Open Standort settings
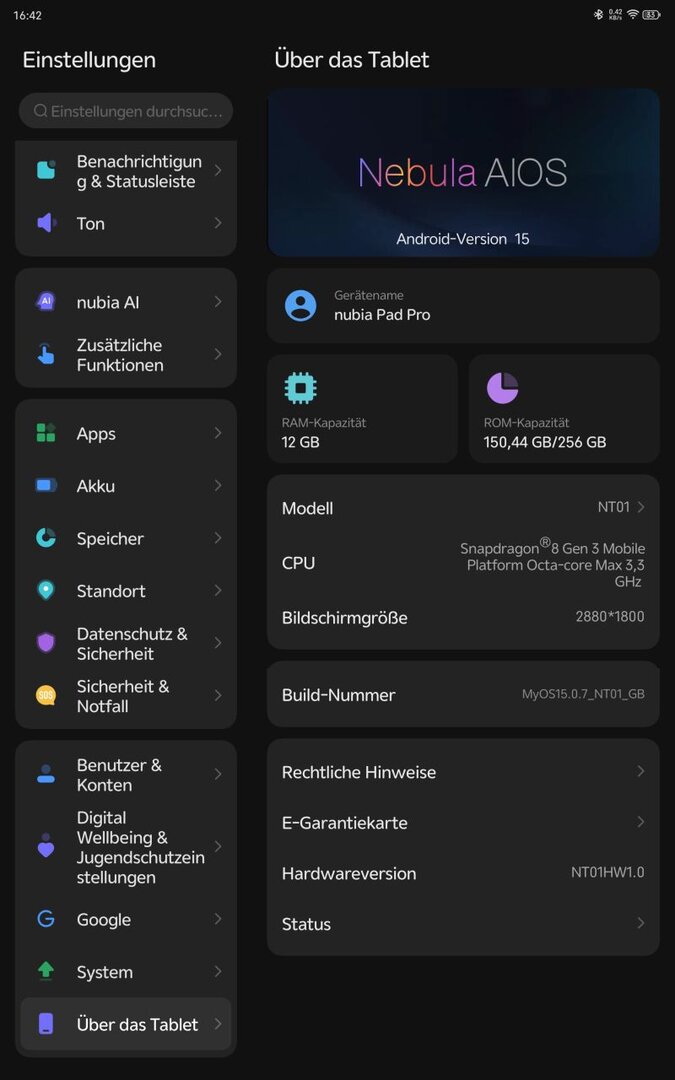 coord(126,591)
